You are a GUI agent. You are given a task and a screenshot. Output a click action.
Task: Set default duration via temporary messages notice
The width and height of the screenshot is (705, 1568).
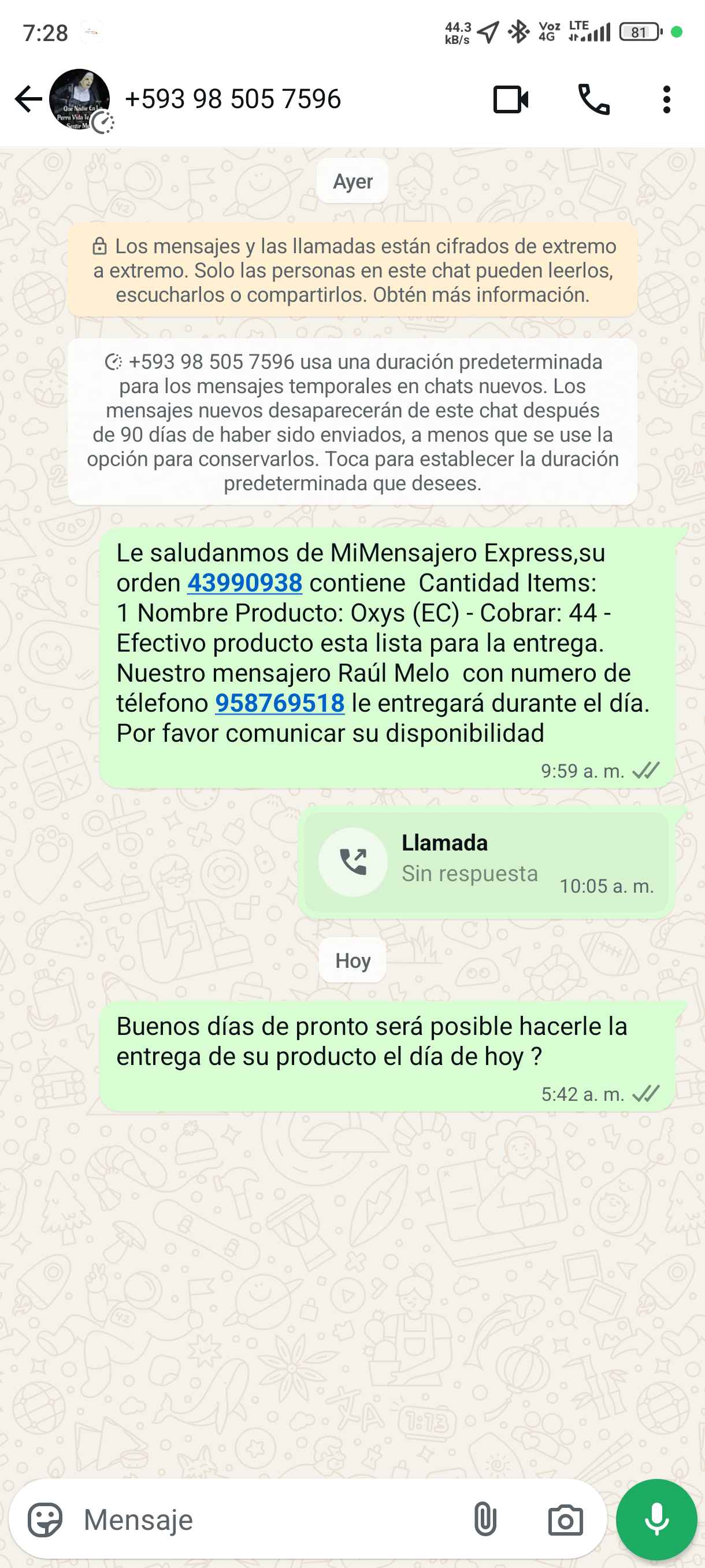point(353,422)
